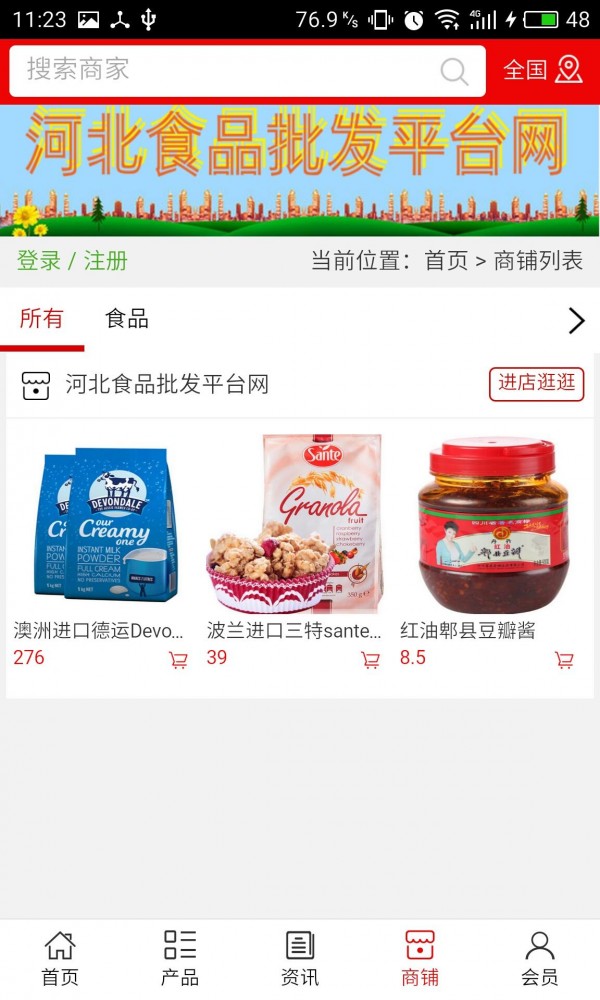Add the 39 granola to cart
Viewport: 600px width, 1000px height.
click(x=370, y=660)
